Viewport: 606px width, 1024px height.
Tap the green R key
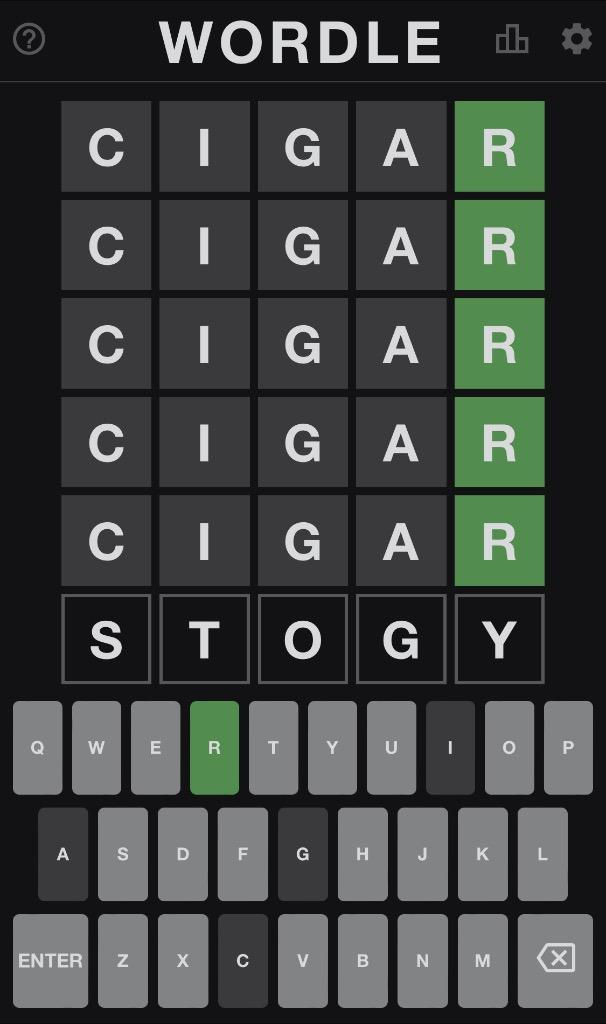tap(214, 748)
